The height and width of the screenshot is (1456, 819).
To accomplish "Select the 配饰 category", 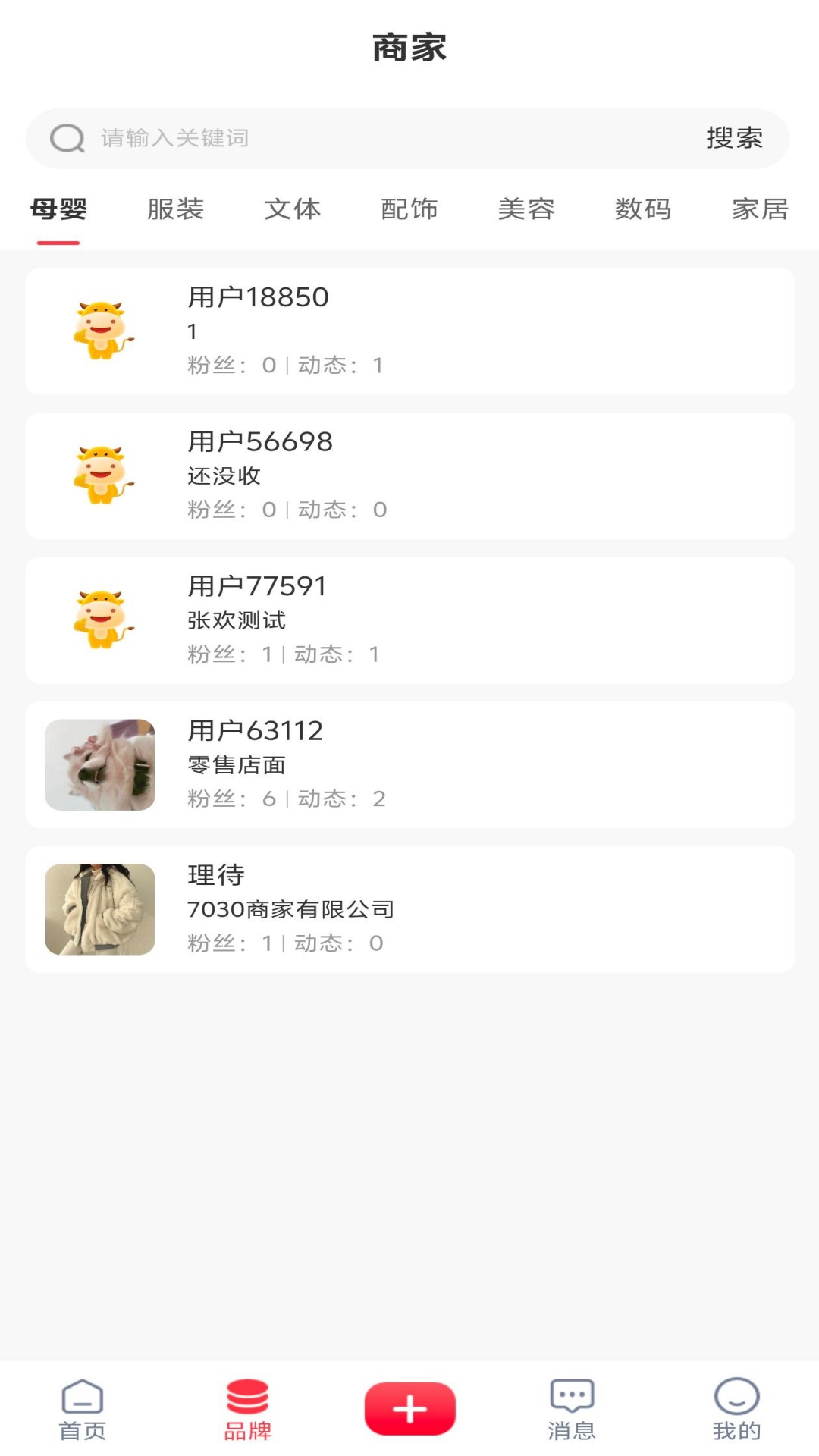I will pyautogui.click(x=411, y=210).
